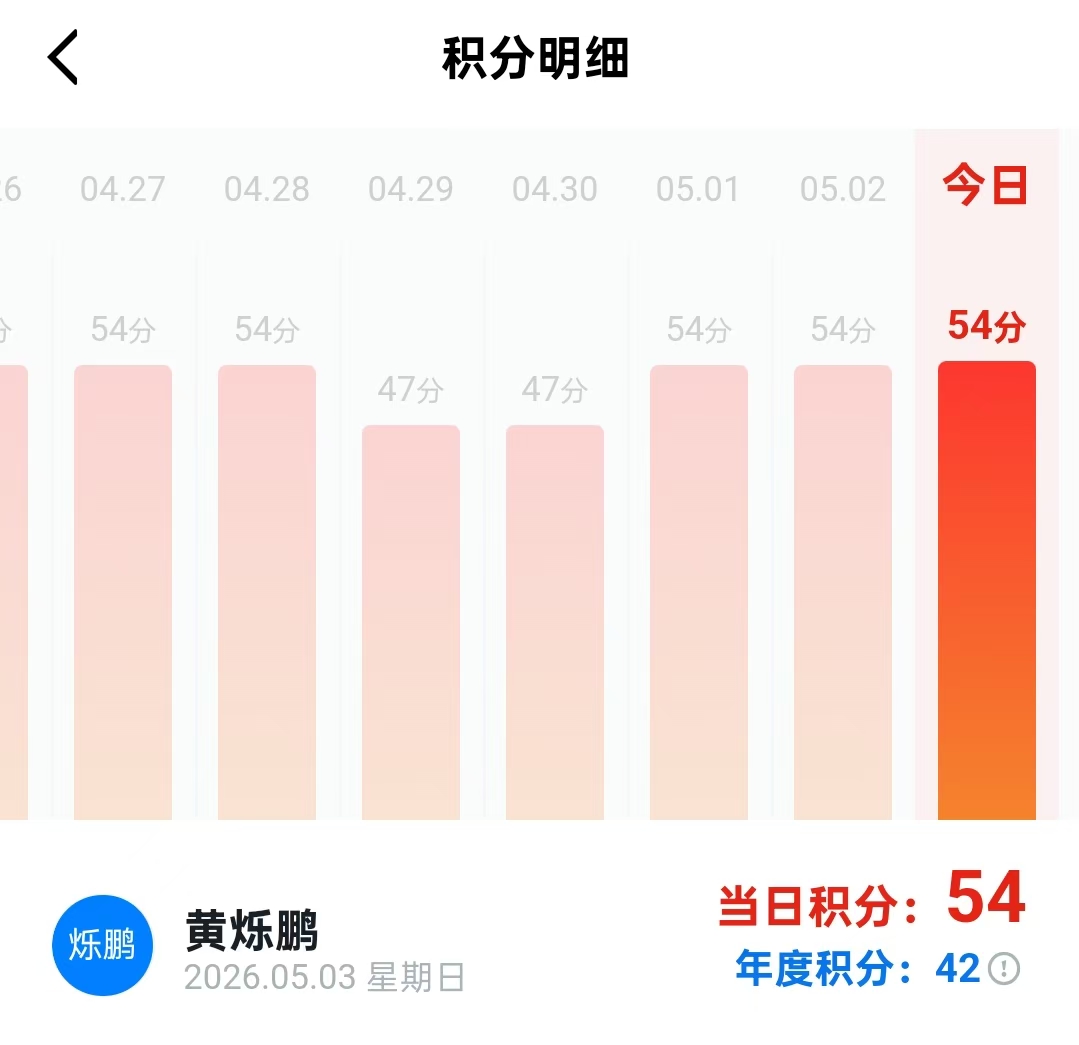Open the info icon beside 年度积分
The height and width of the screenshot is (1045, 1079).
pyautogui.click(x=1004, y=969)
